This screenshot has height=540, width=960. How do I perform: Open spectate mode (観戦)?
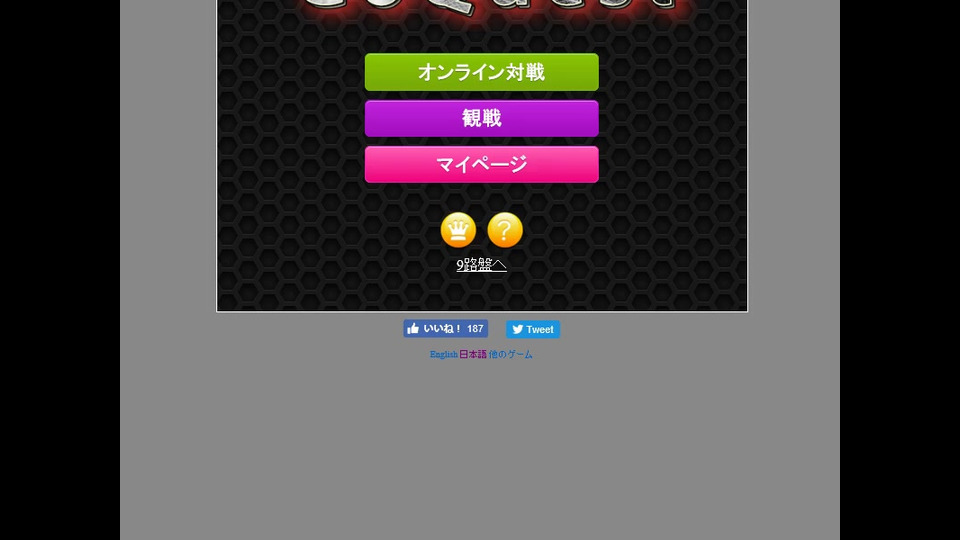(x=481, y=118)
